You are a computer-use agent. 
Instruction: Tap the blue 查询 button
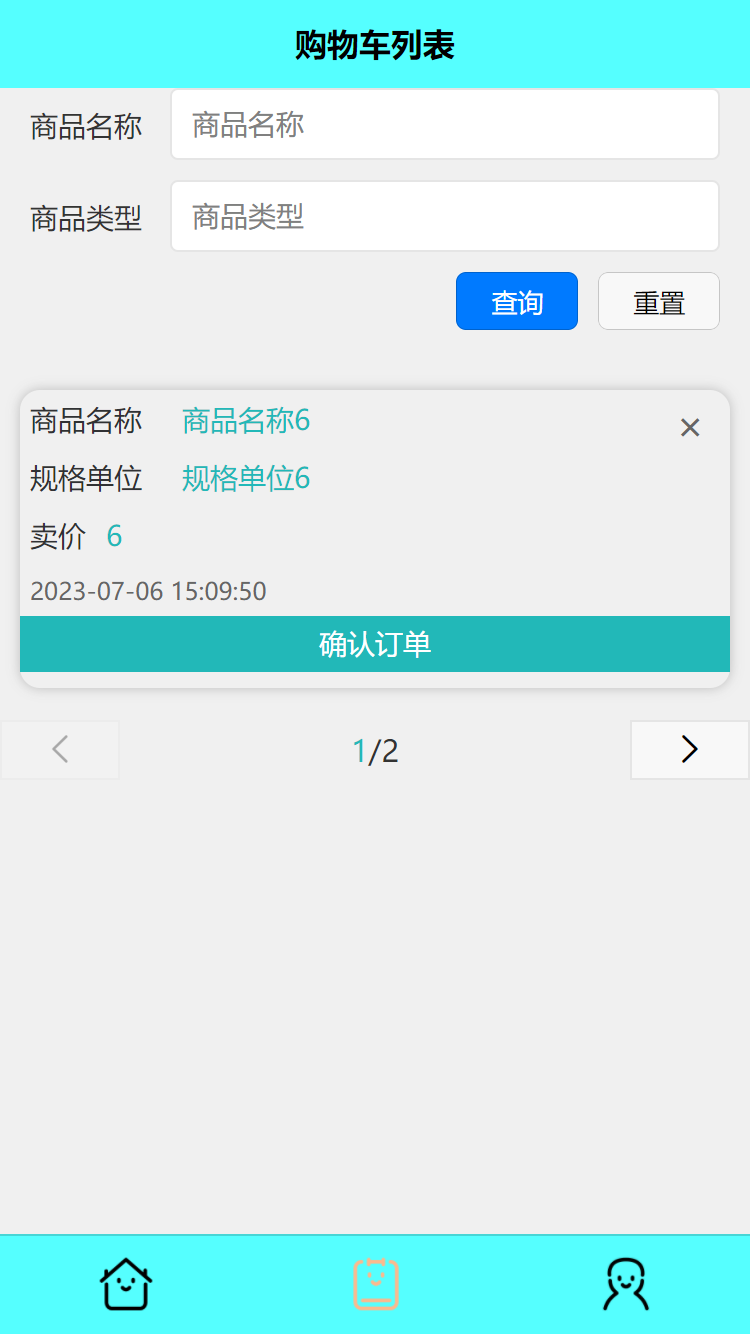[x=516, y=301]
